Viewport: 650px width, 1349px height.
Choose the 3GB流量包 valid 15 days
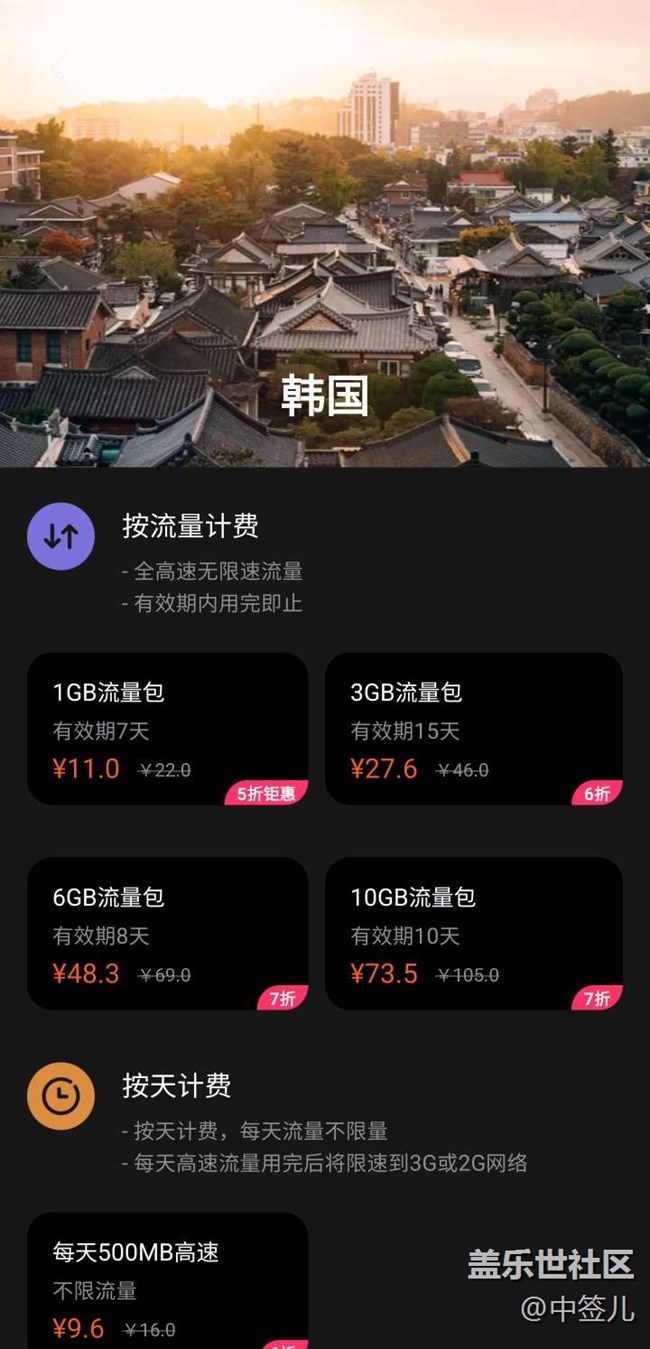click(474, 728)
